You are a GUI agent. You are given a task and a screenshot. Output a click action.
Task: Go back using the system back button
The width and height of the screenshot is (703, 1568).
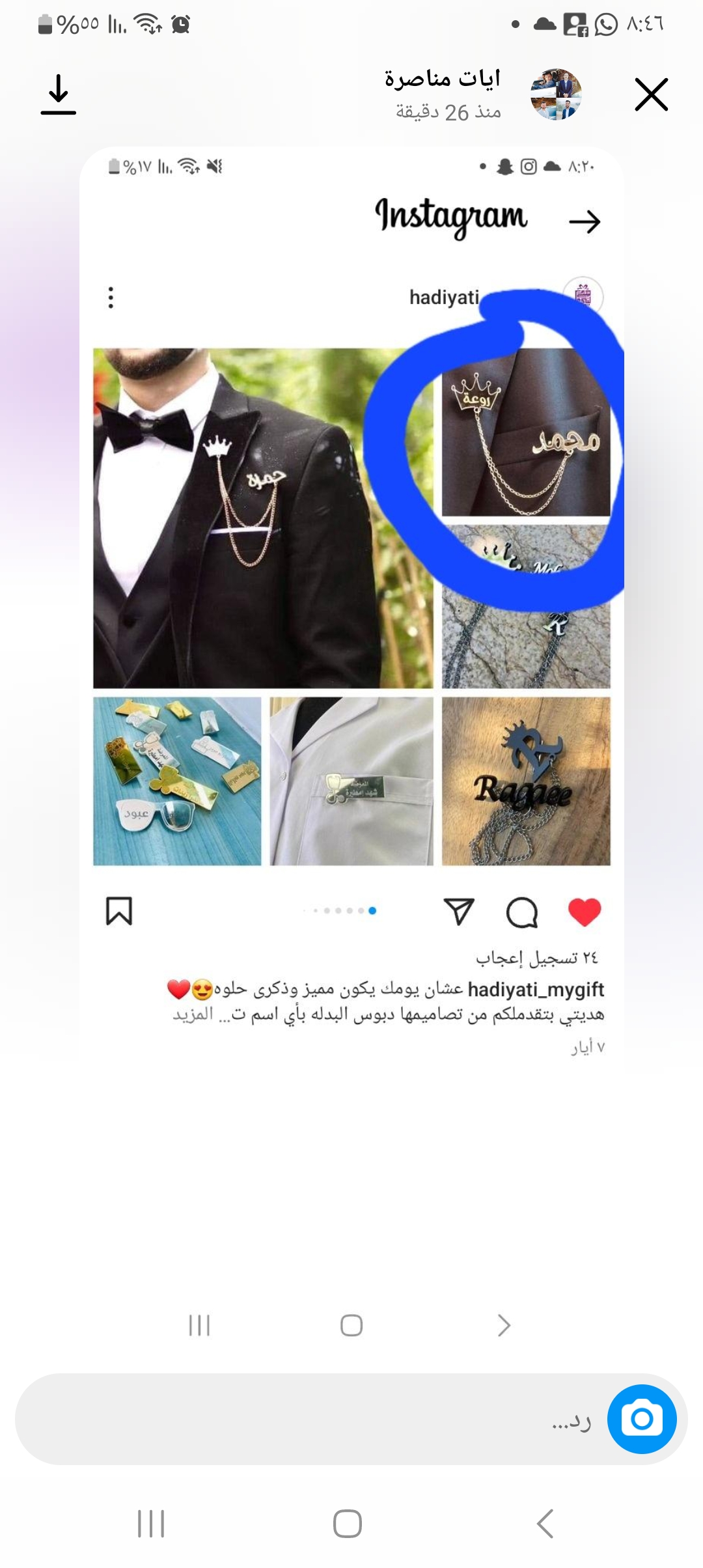coord(545,1524)
